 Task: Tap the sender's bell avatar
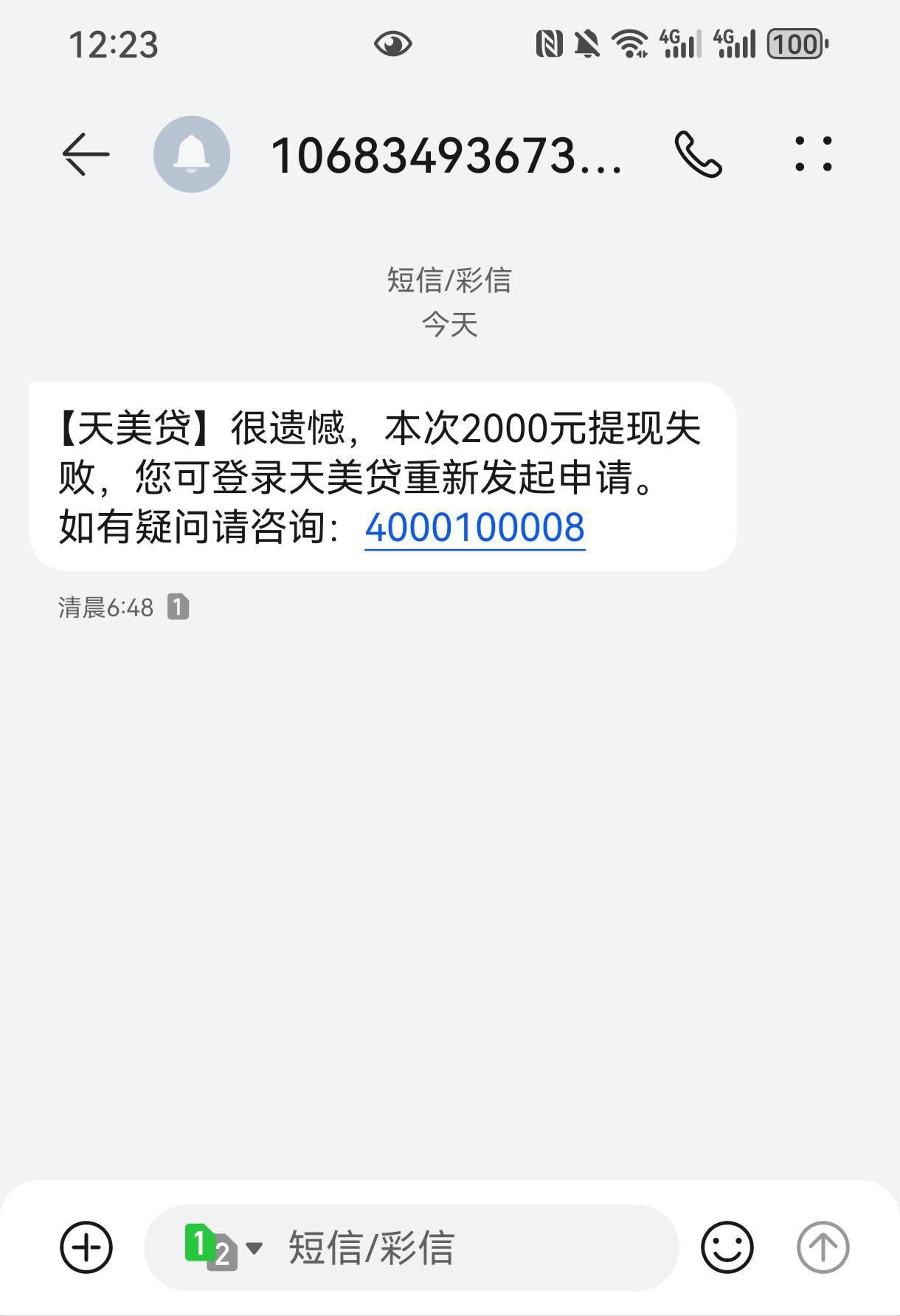click(192, 154)
